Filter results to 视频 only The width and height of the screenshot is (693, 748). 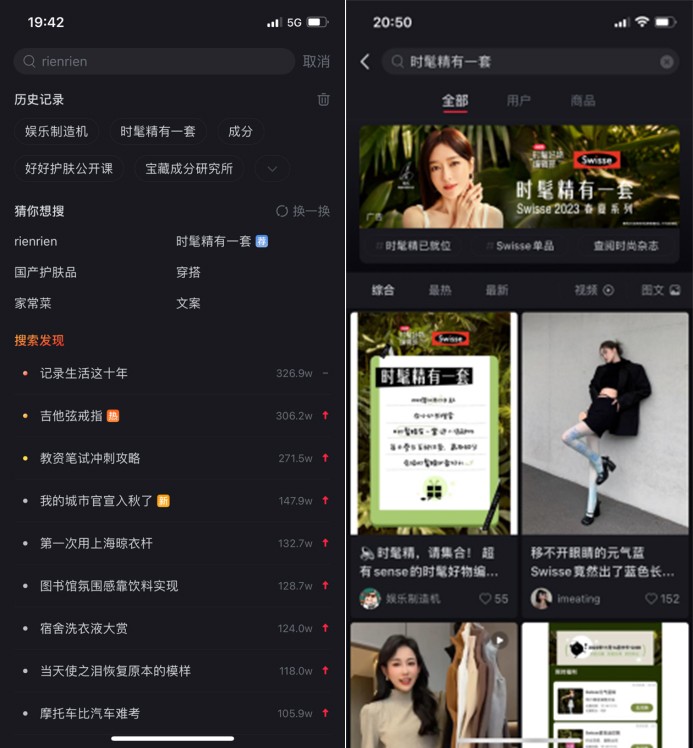[593, 290]
